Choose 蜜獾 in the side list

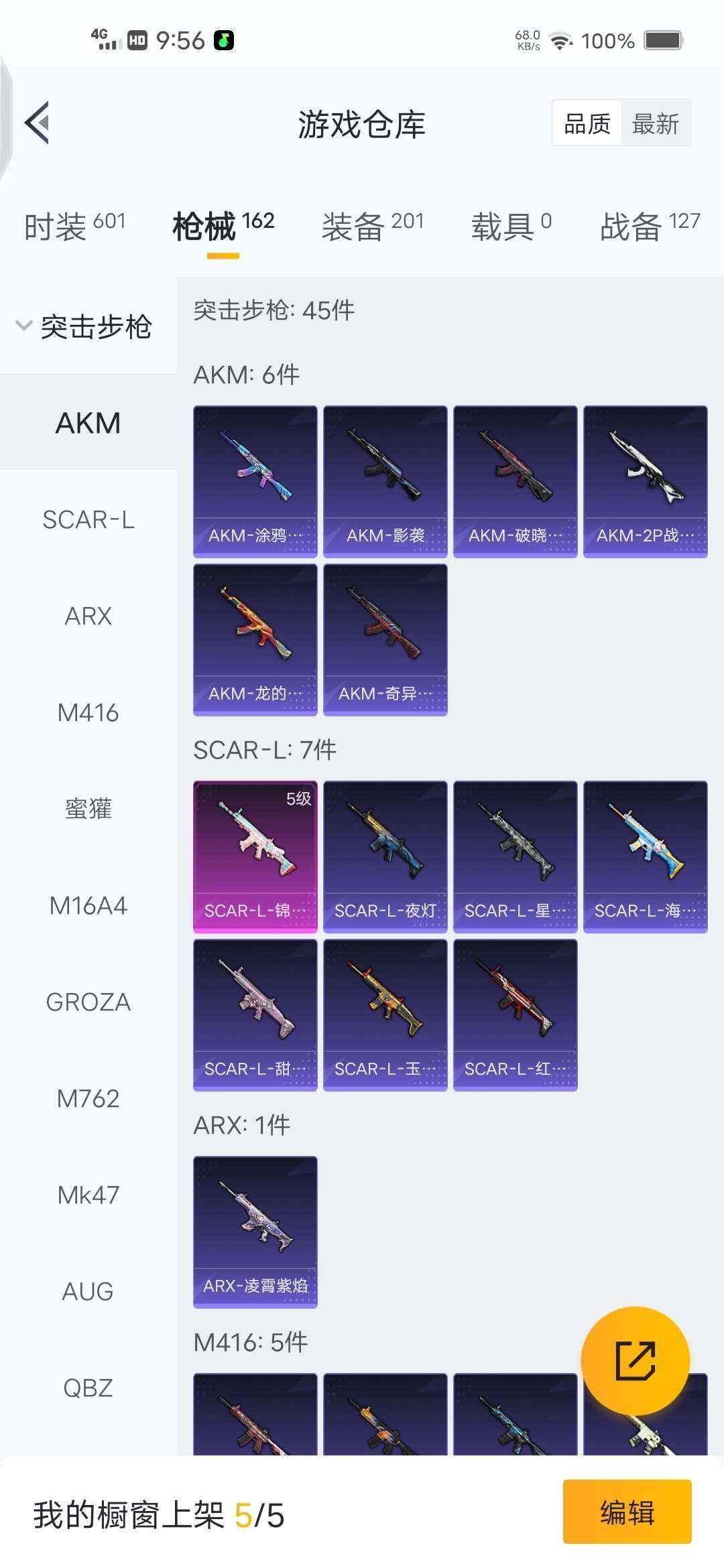(88, 809)
